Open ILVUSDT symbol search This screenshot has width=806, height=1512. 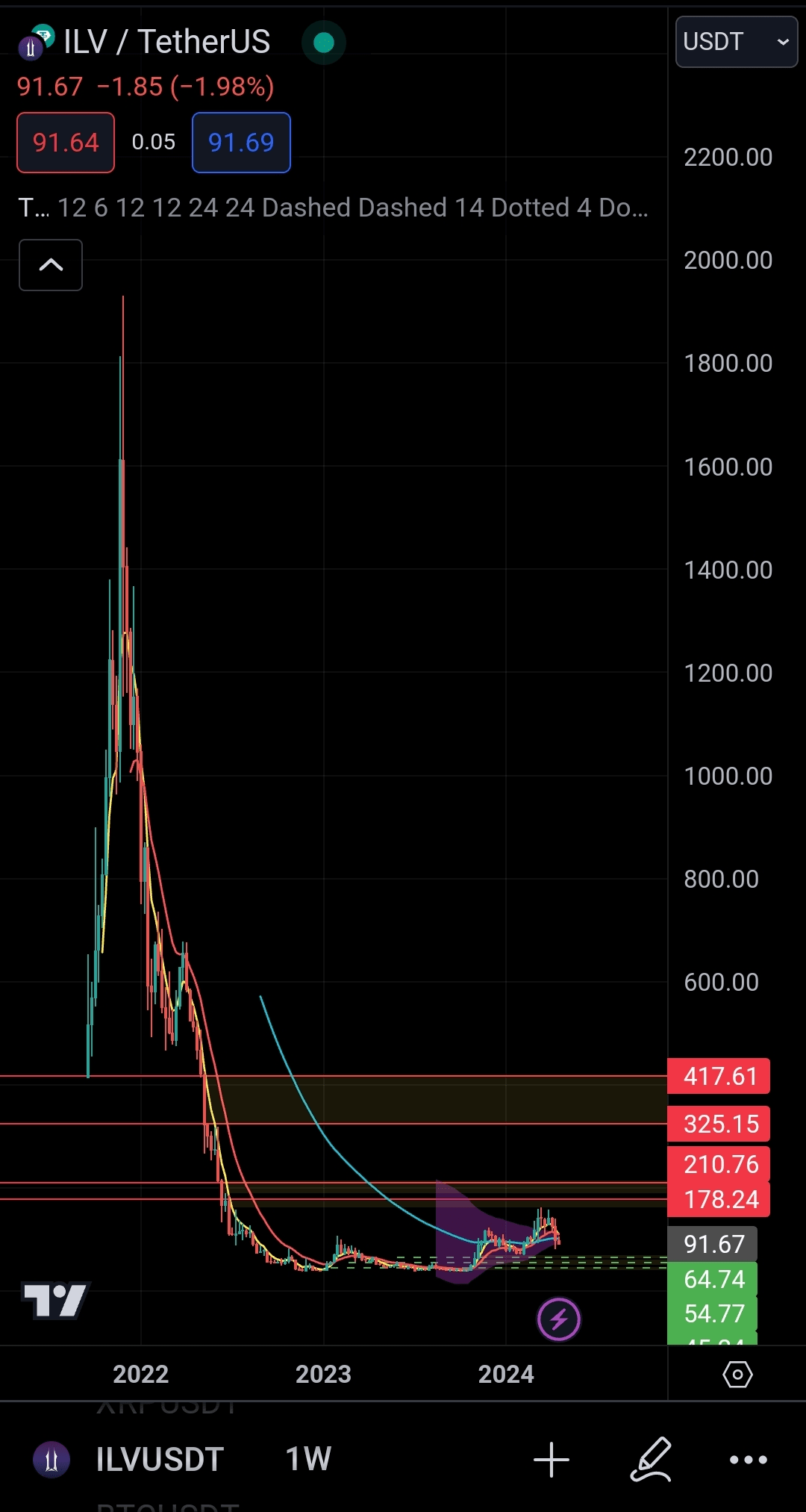[x=159, y=1459]
